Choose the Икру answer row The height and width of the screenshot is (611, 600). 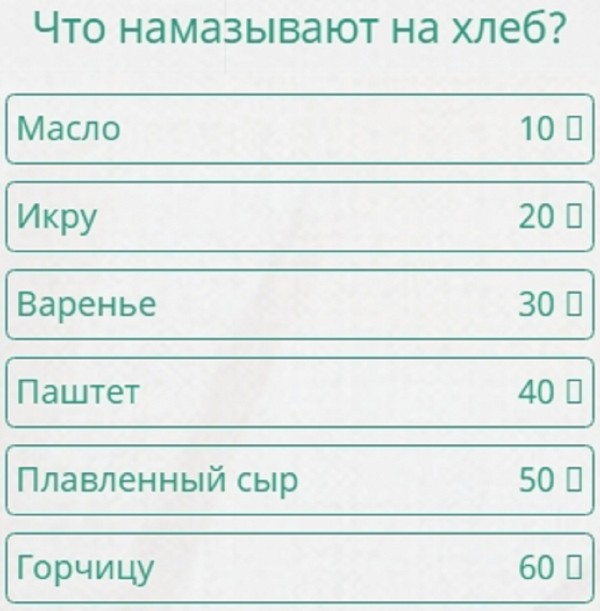point(300,216)
